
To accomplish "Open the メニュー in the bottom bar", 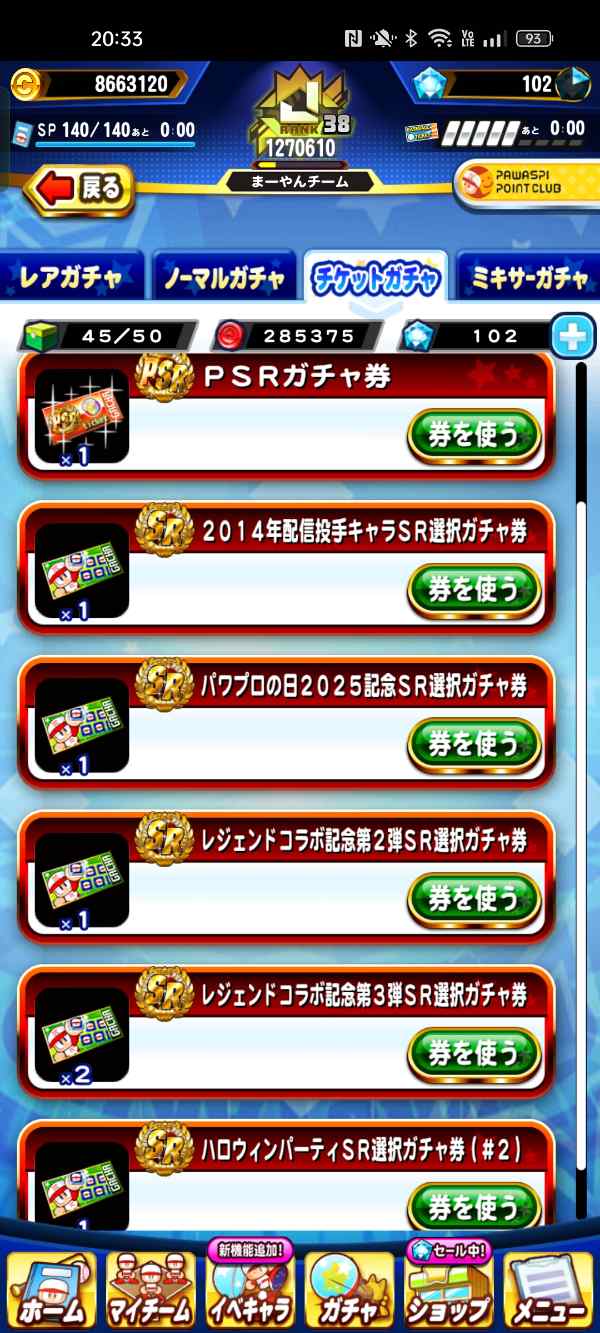I will point(548,1290).
